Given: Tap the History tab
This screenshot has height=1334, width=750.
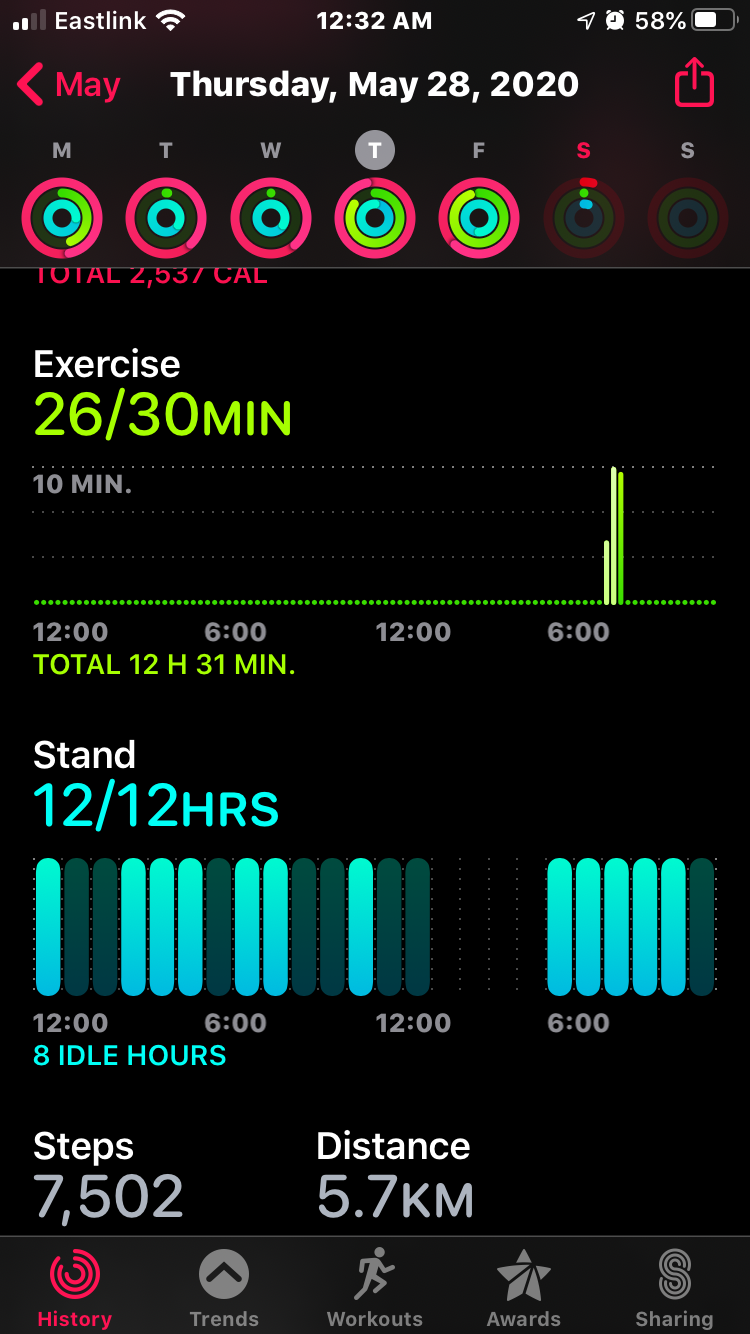Looking at the screenshot, I should click(74, 1288).
